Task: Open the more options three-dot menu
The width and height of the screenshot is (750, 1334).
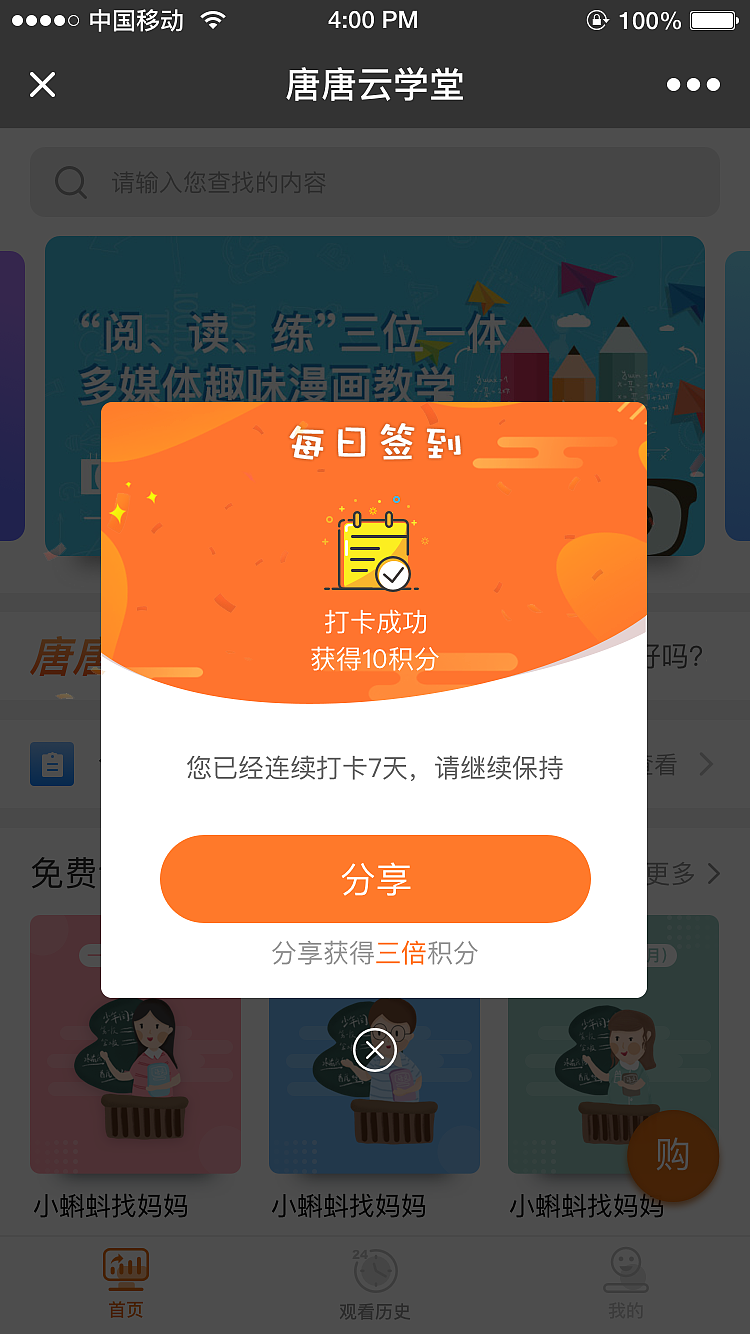Action: [x=692, y=84]
